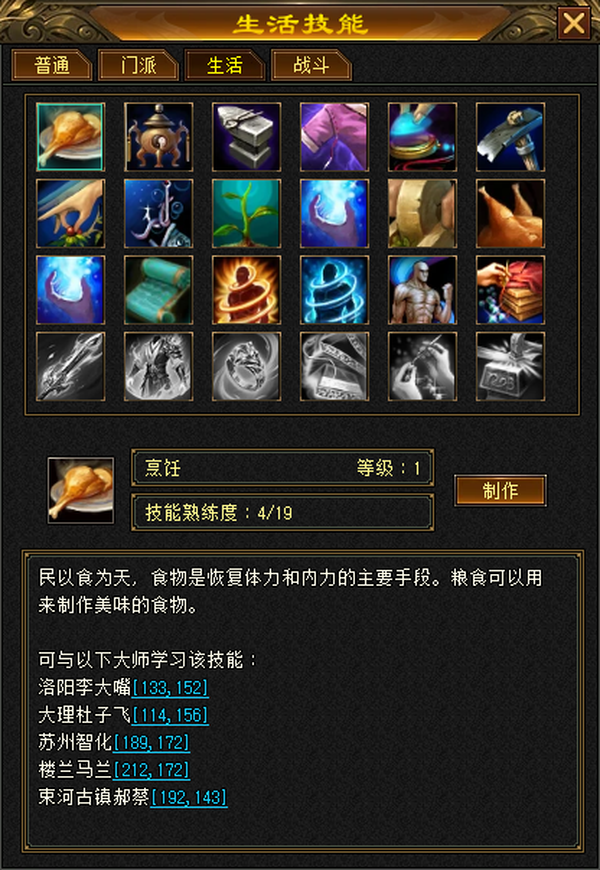Switch to the 门派 tab

point(138,66)
